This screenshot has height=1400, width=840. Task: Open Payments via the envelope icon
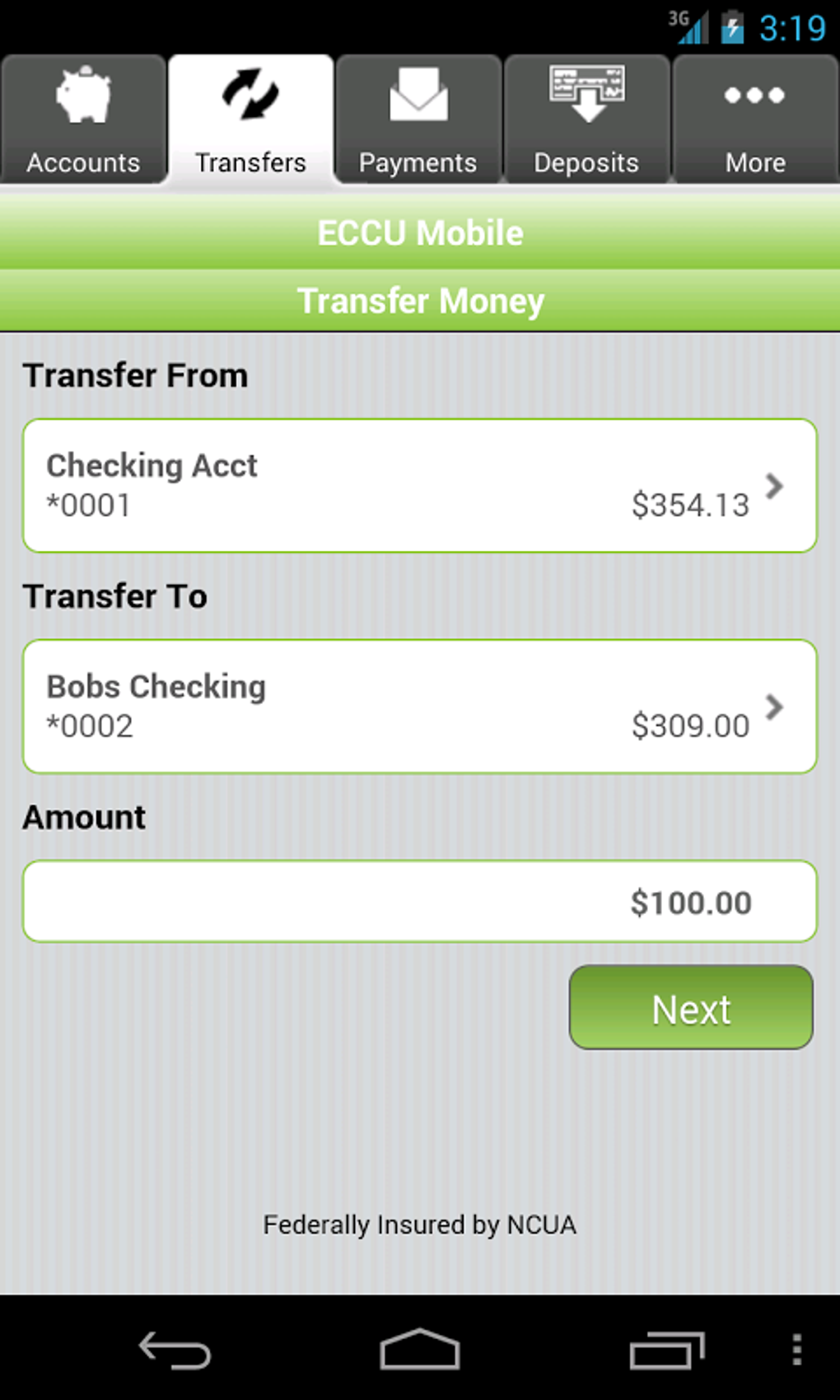[x=418, y=95]
